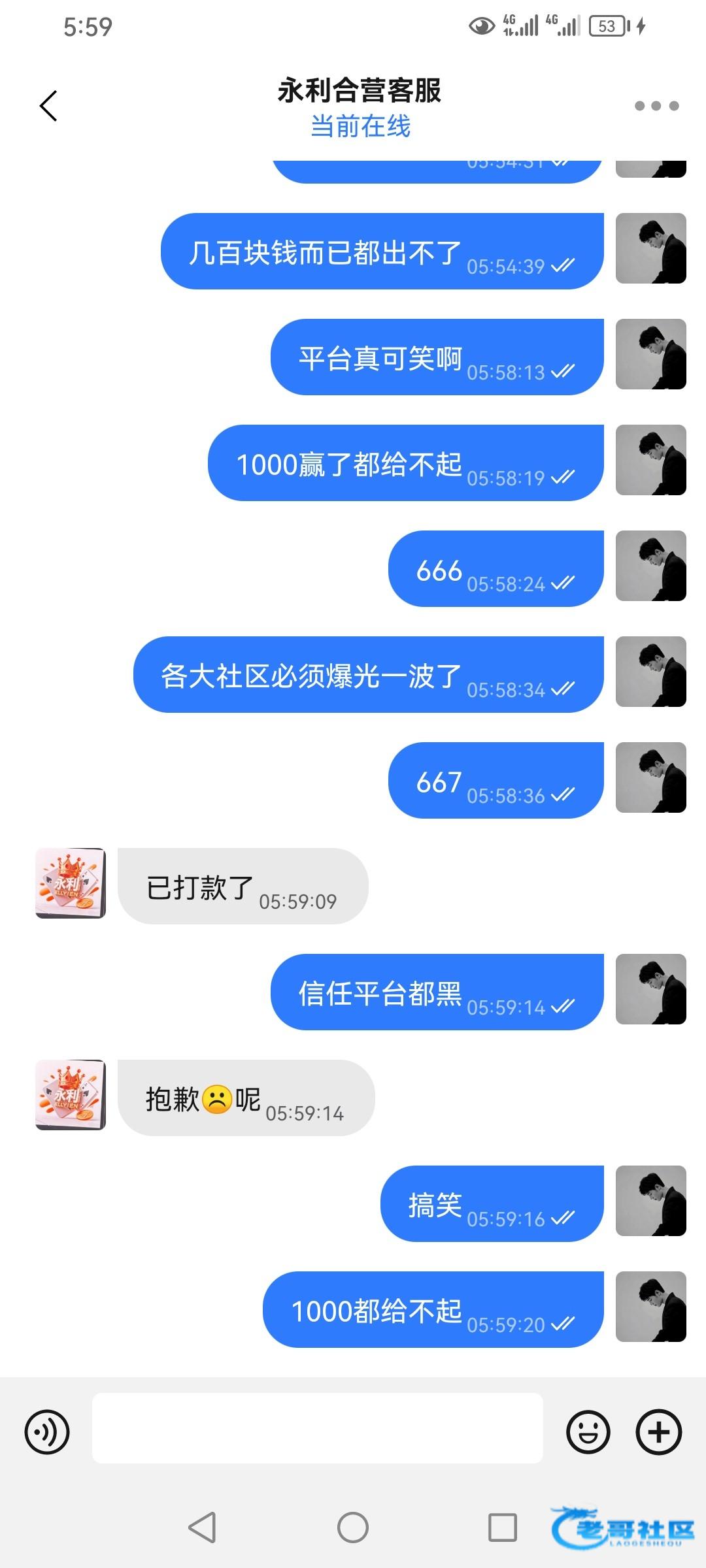Image resolution: width=706 pixels, height=1568 pixels.
Task: Open the customer service avatar beside 已打款了
Action: (x=71, y=883)
